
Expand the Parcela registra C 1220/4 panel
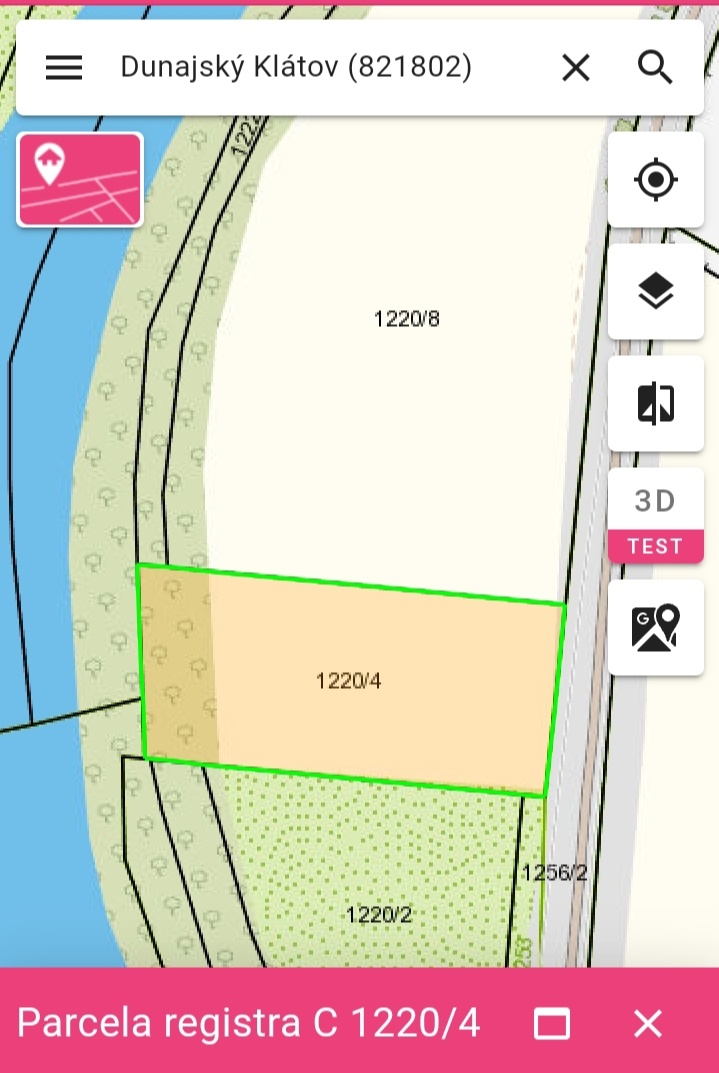click(552, 1024)
